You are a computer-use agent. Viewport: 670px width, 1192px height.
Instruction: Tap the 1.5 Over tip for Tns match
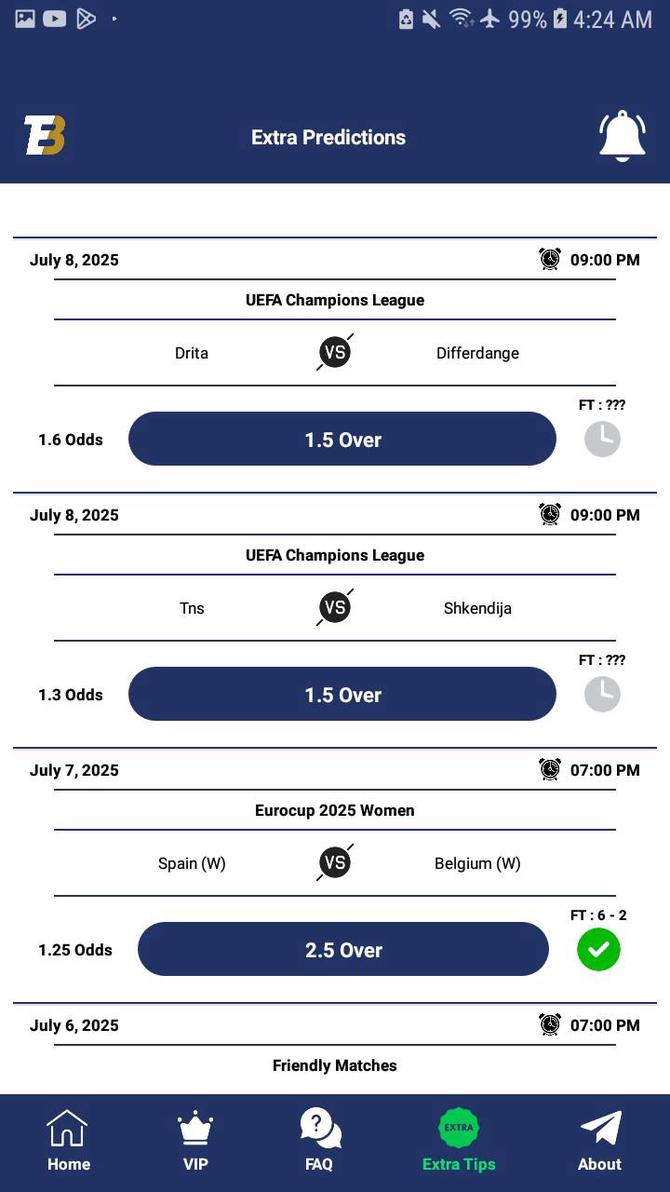pos(342,694)
